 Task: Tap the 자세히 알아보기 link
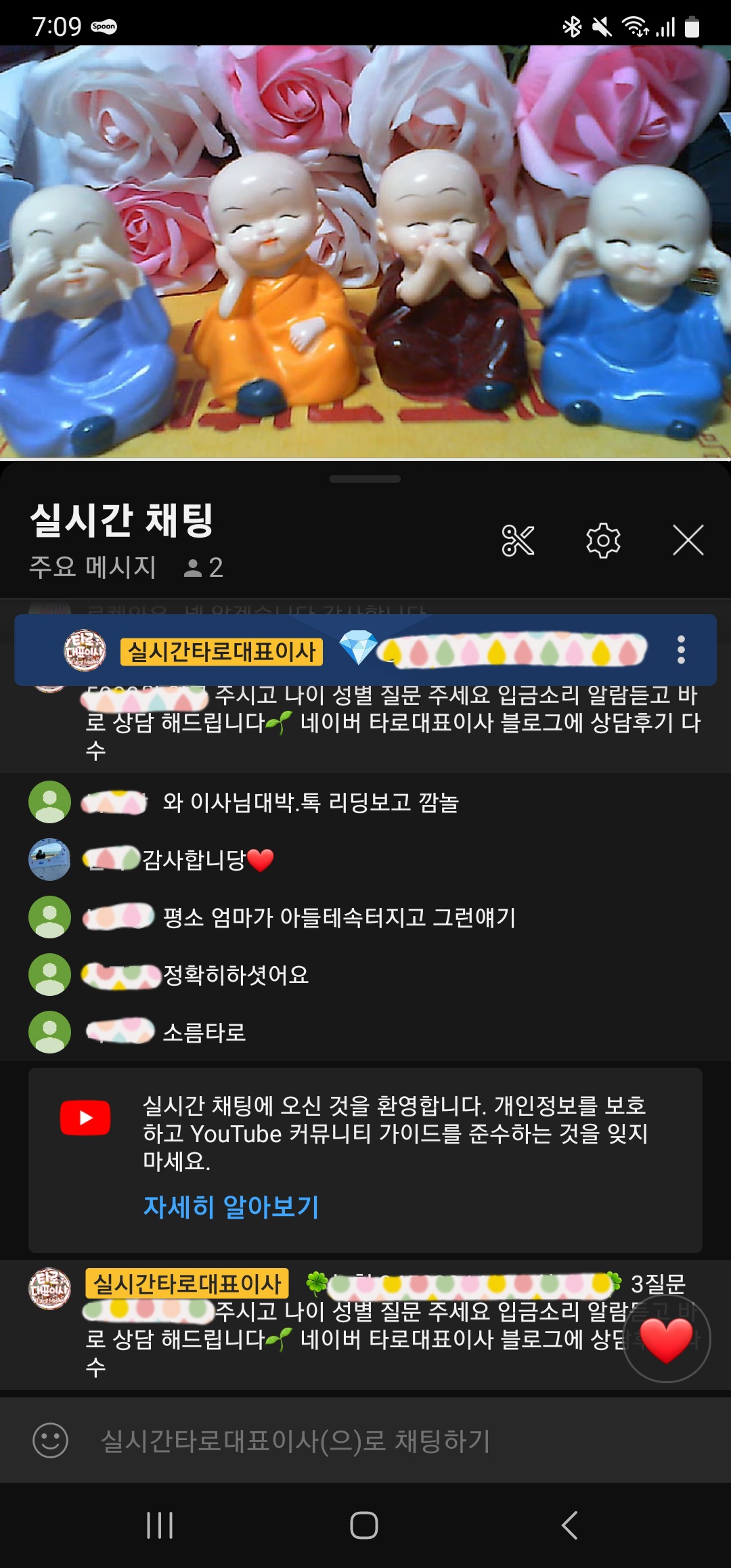[231, 1206]
